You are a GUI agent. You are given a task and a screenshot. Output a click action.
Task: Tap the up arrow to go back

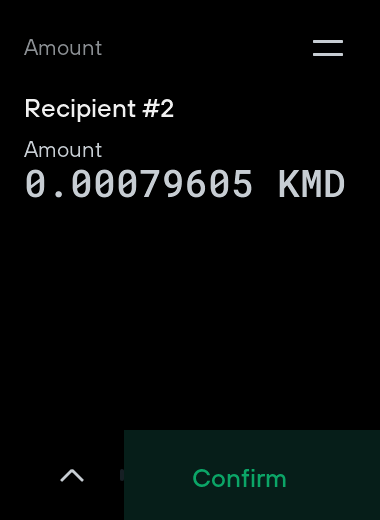tap(72, 476)
